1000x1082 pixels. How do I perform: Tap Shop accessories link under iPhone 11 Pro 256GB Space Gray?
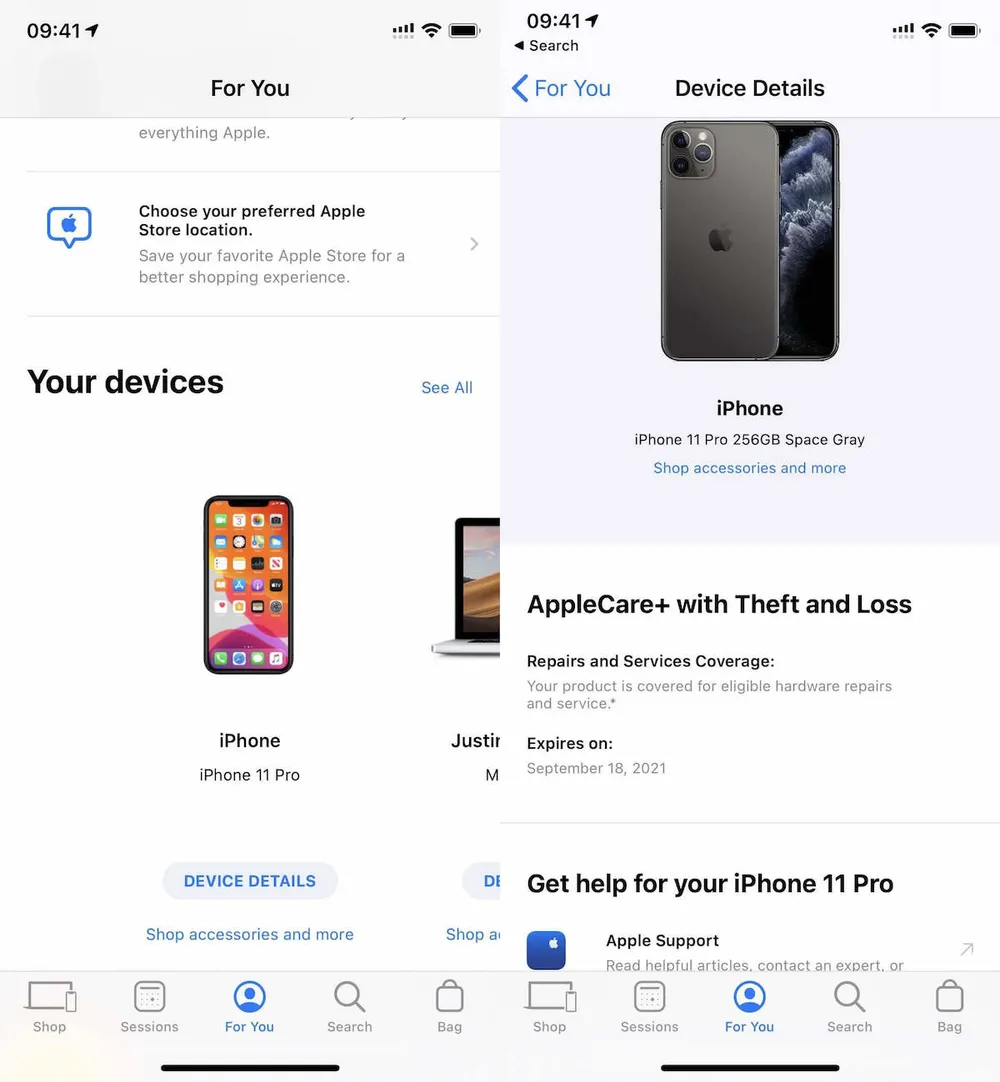click(749, 468)
